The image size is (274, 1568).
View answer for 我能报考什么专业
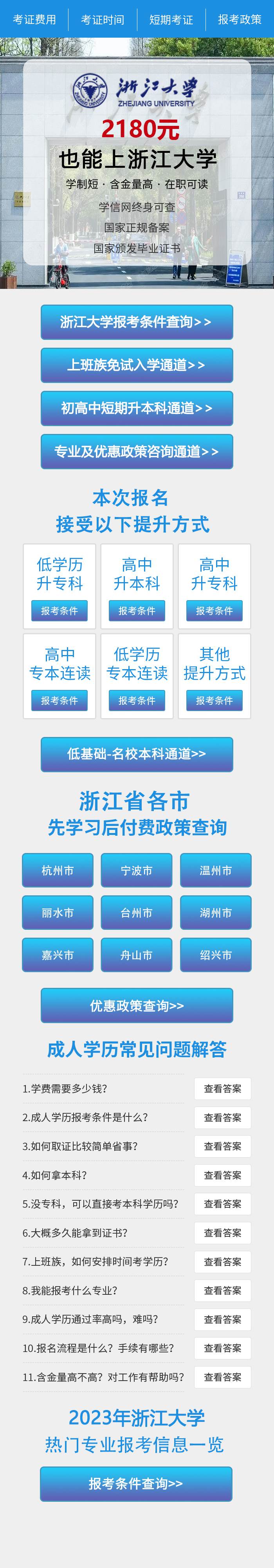222,1290
